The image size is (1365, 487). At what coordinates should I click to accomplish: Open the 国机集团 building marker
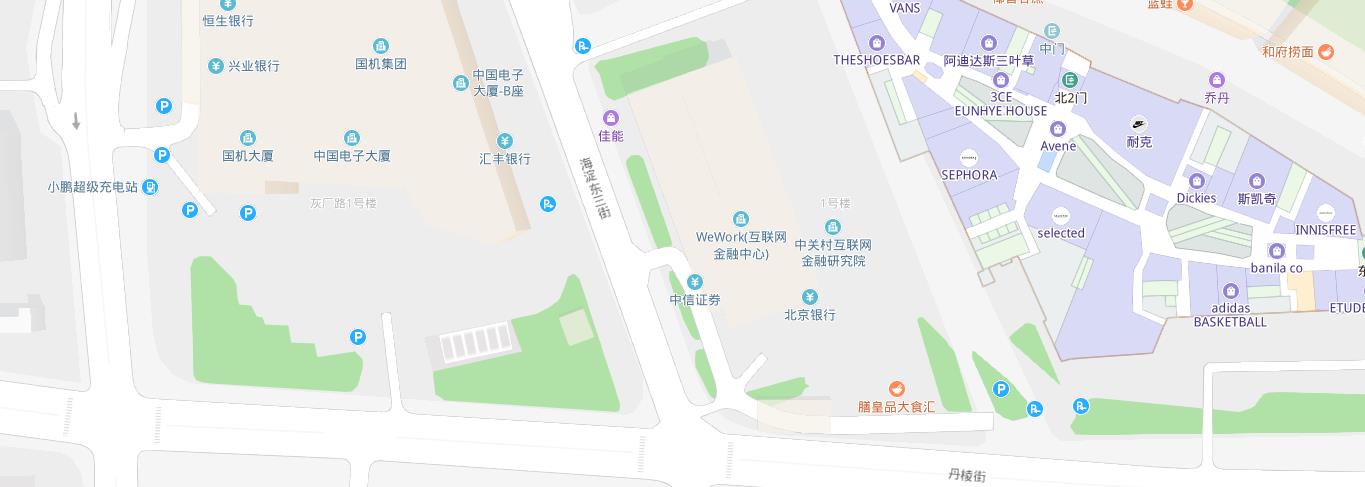pos(381,46)
